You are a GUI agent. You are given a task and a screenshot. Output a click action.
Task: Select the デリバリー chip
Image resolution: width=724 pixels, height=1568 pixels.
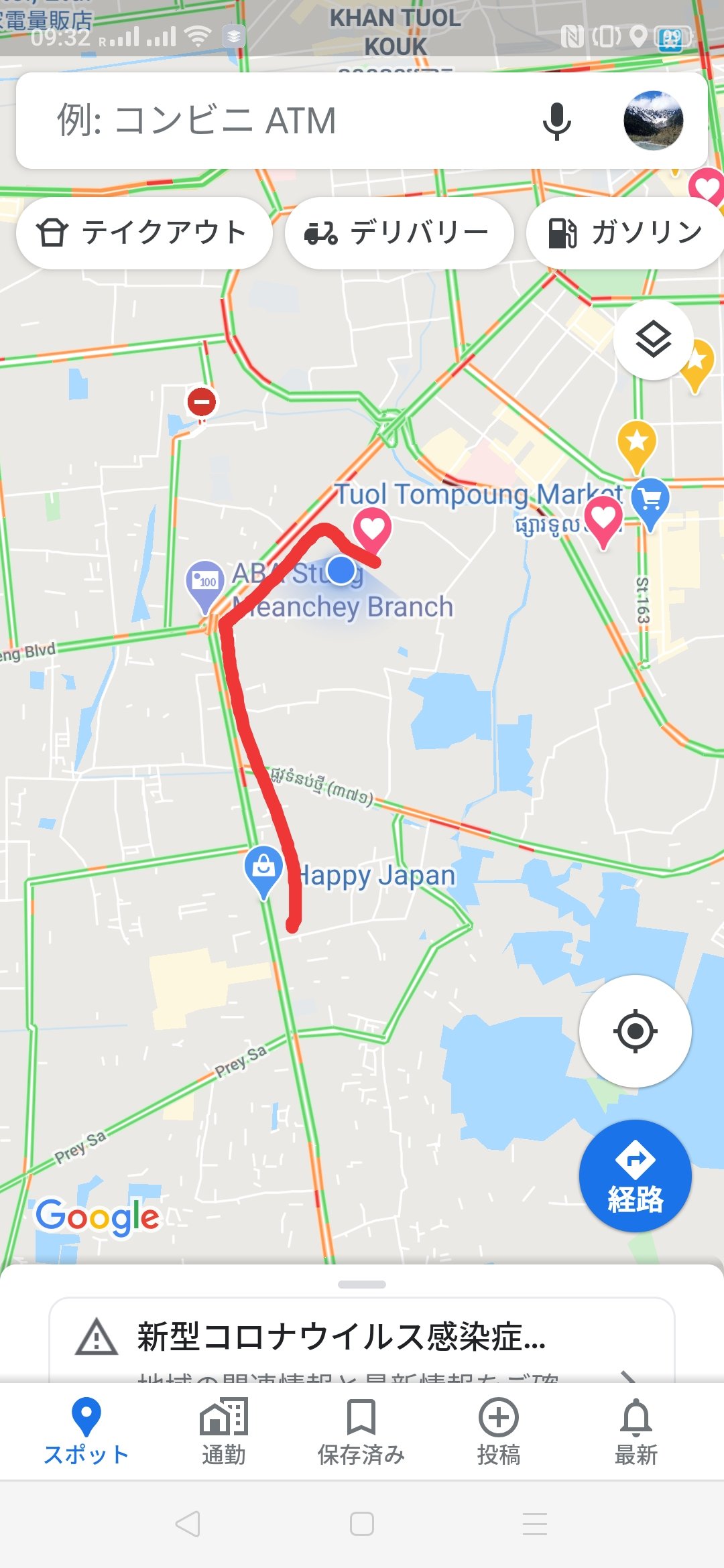click(x=398, y=233)
